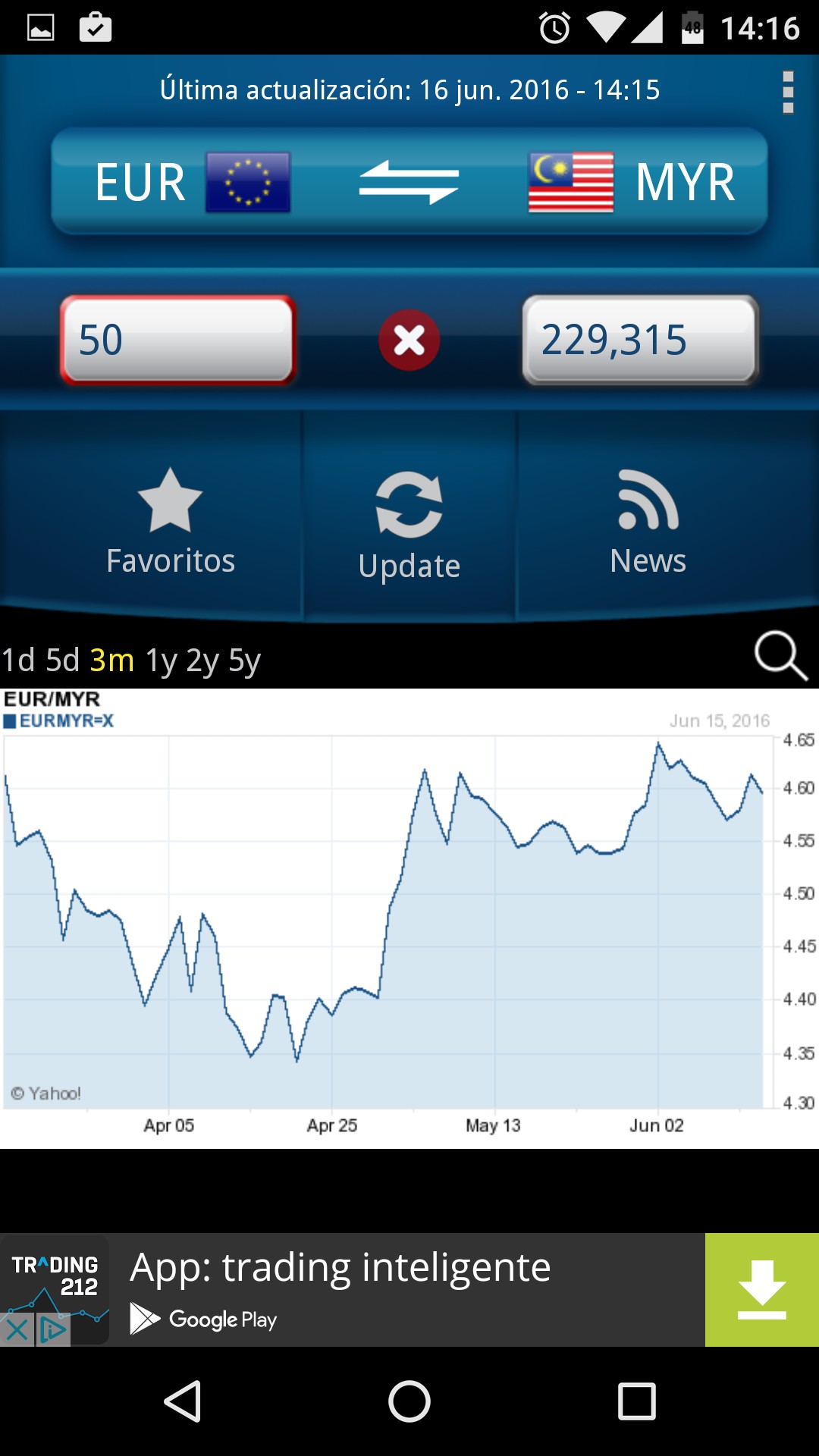This screenshot has width=819, height=1456.
Task: Switch chart to 1d range
Action: [x=18, y=661]
